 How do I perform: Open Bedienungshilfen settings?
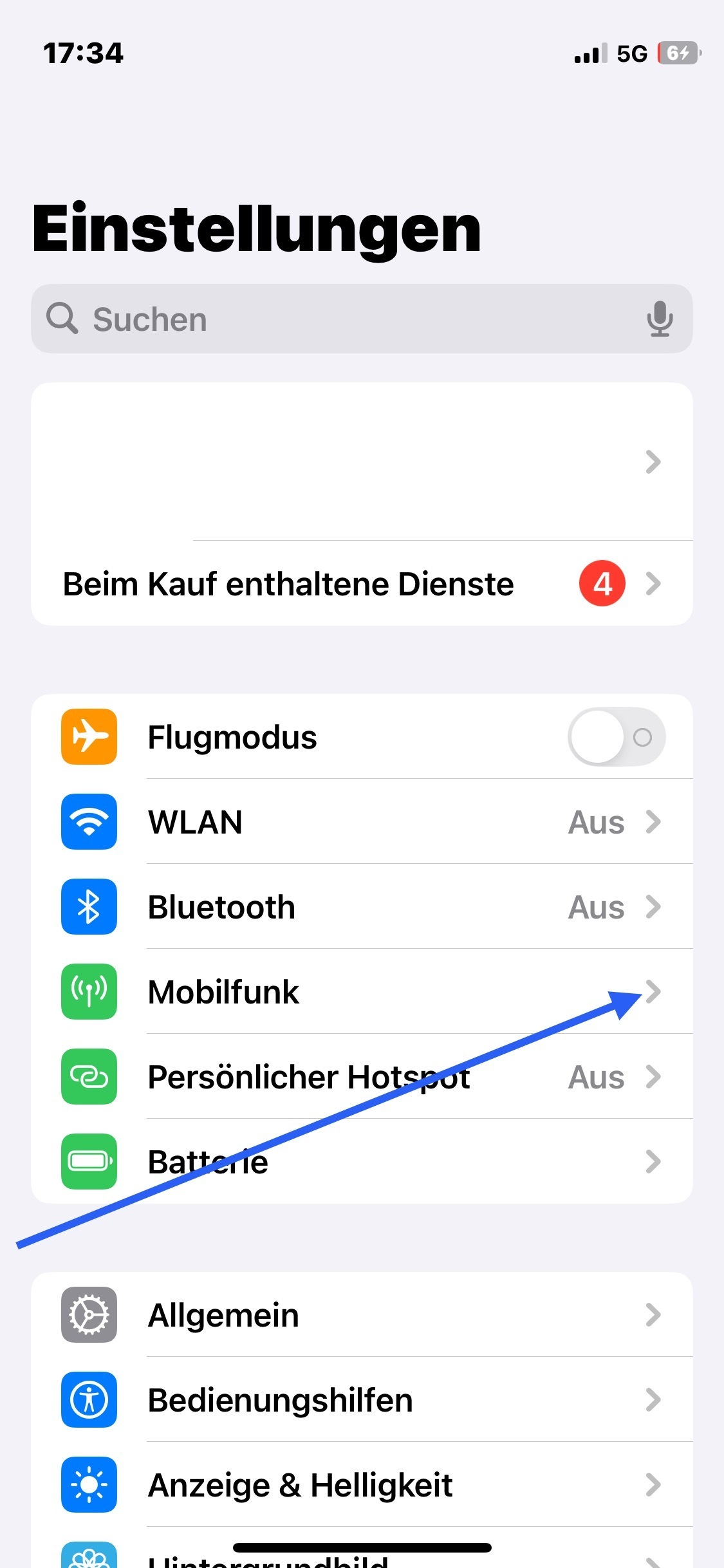click(x=362, y=1400)
